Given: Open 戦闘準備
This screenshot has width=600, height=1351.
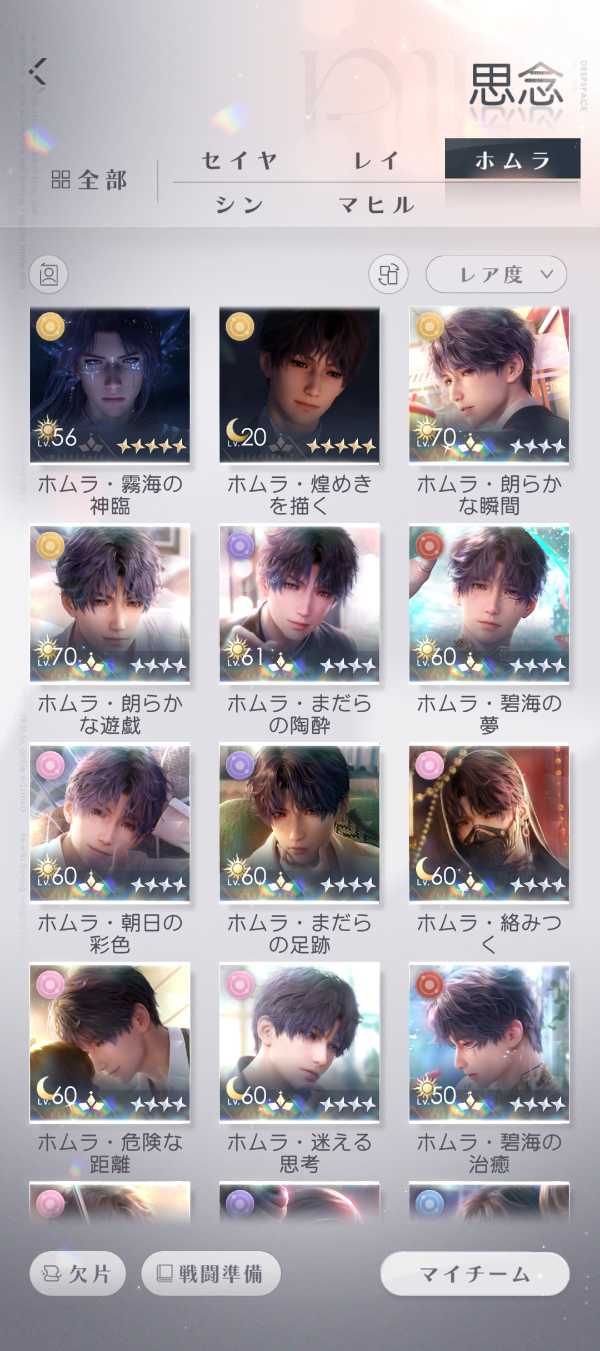Looking at the screenshot, I should tap(211, 1274).
